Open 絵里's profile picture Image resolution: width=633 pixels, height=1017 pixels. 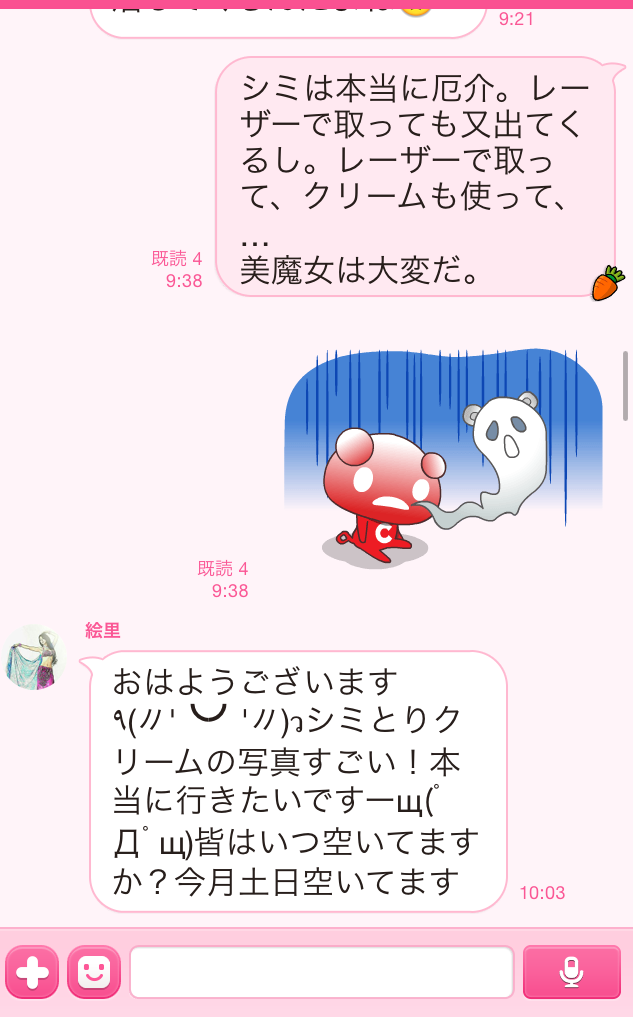pyautogui.click(x=34, y=656)
